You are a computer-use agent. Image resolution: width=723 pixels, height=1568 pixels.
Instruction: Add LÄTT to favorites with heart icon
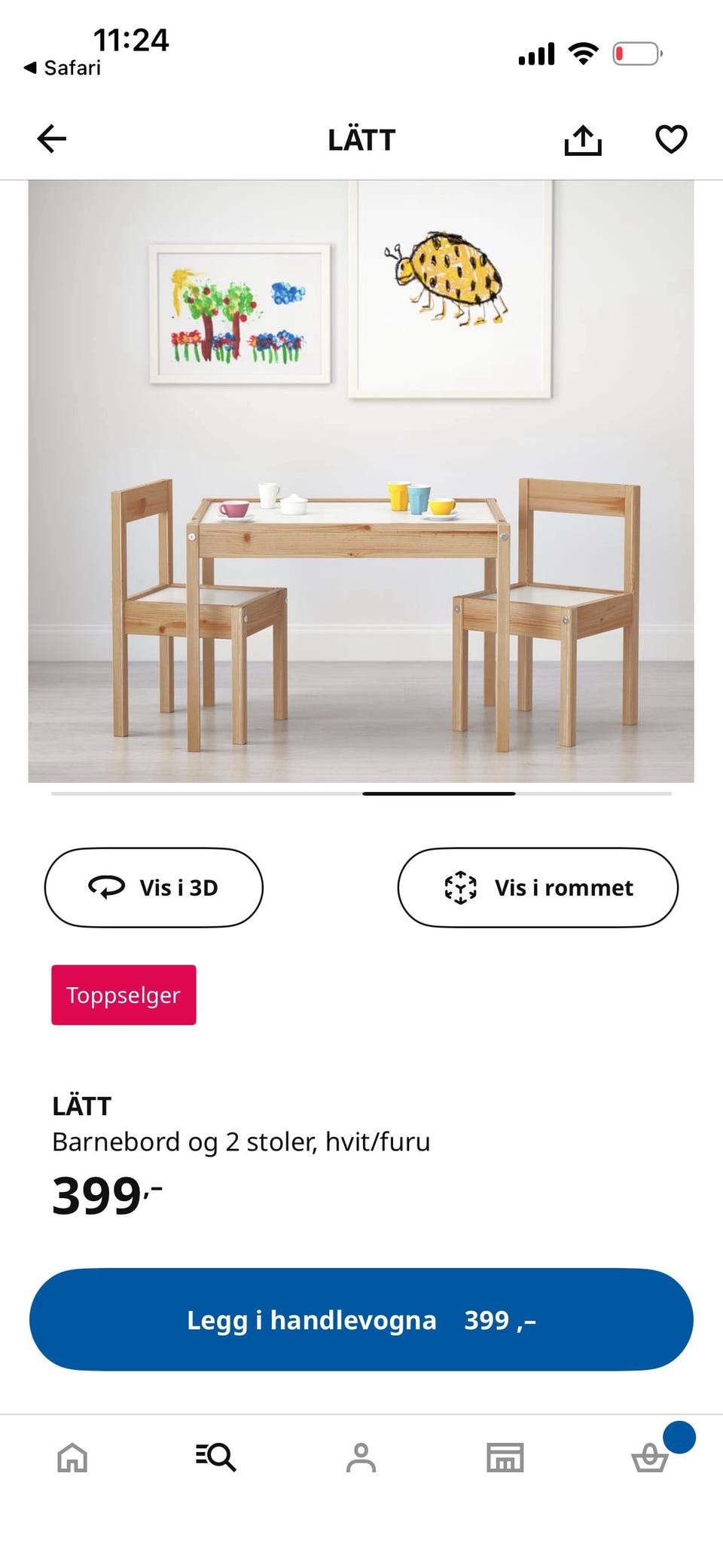670,139
